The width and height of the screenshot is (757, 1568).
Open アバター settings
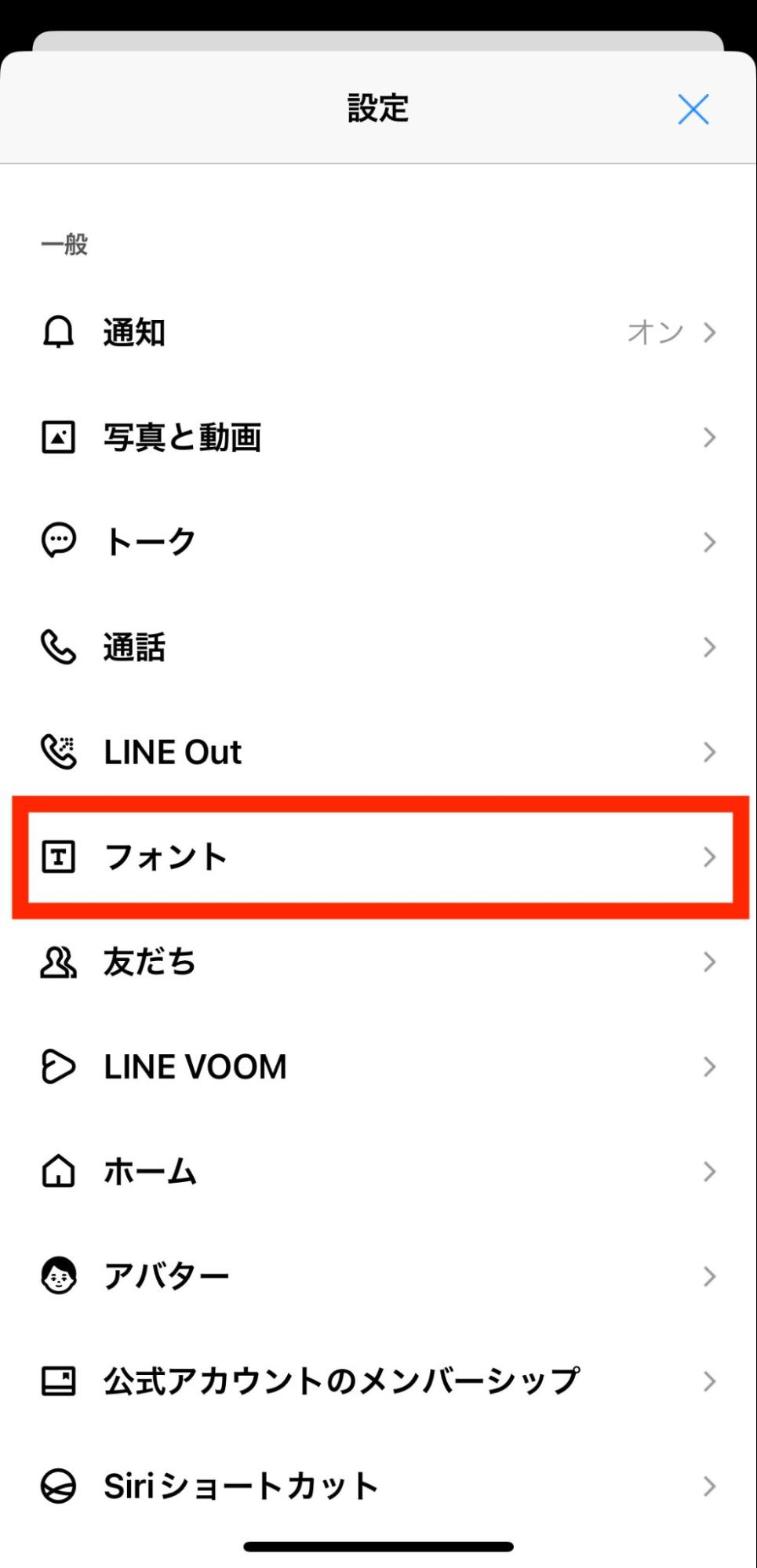pos(378,1276)
